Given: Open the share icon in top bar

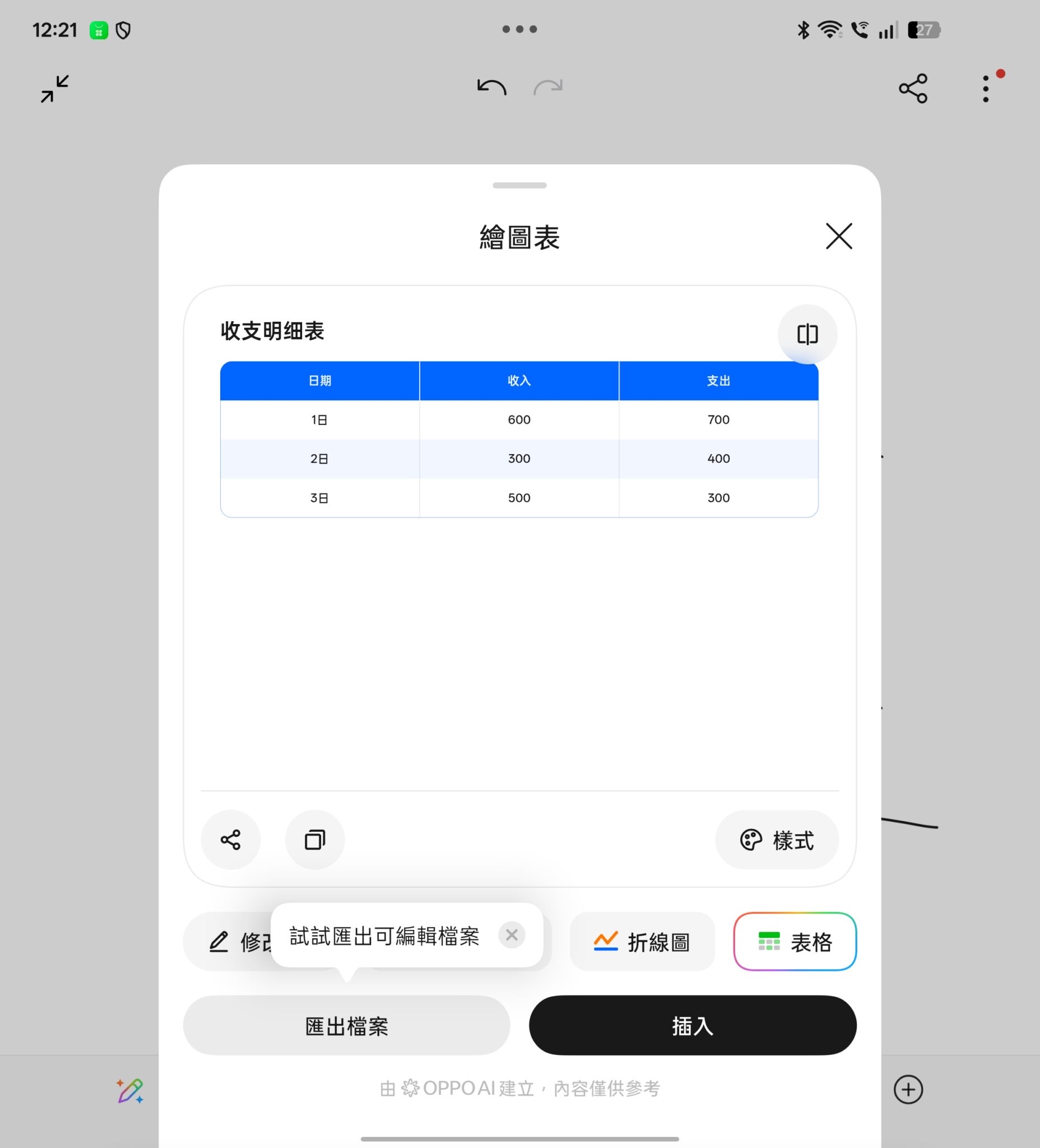Looking at the screenshot, I should (x=912, y=88).
